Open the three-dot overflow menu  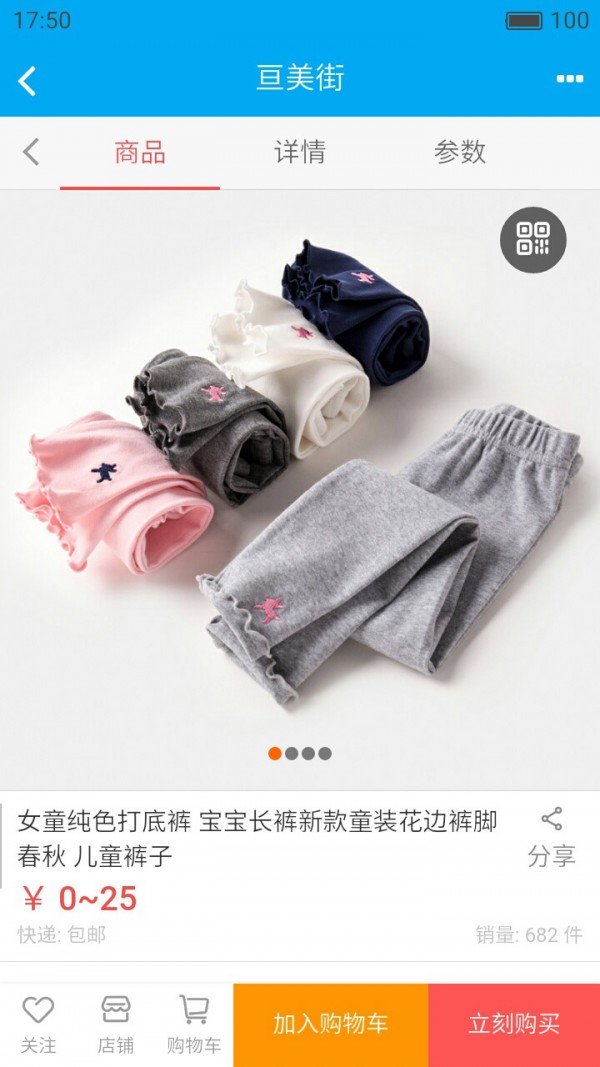[569, 79]
